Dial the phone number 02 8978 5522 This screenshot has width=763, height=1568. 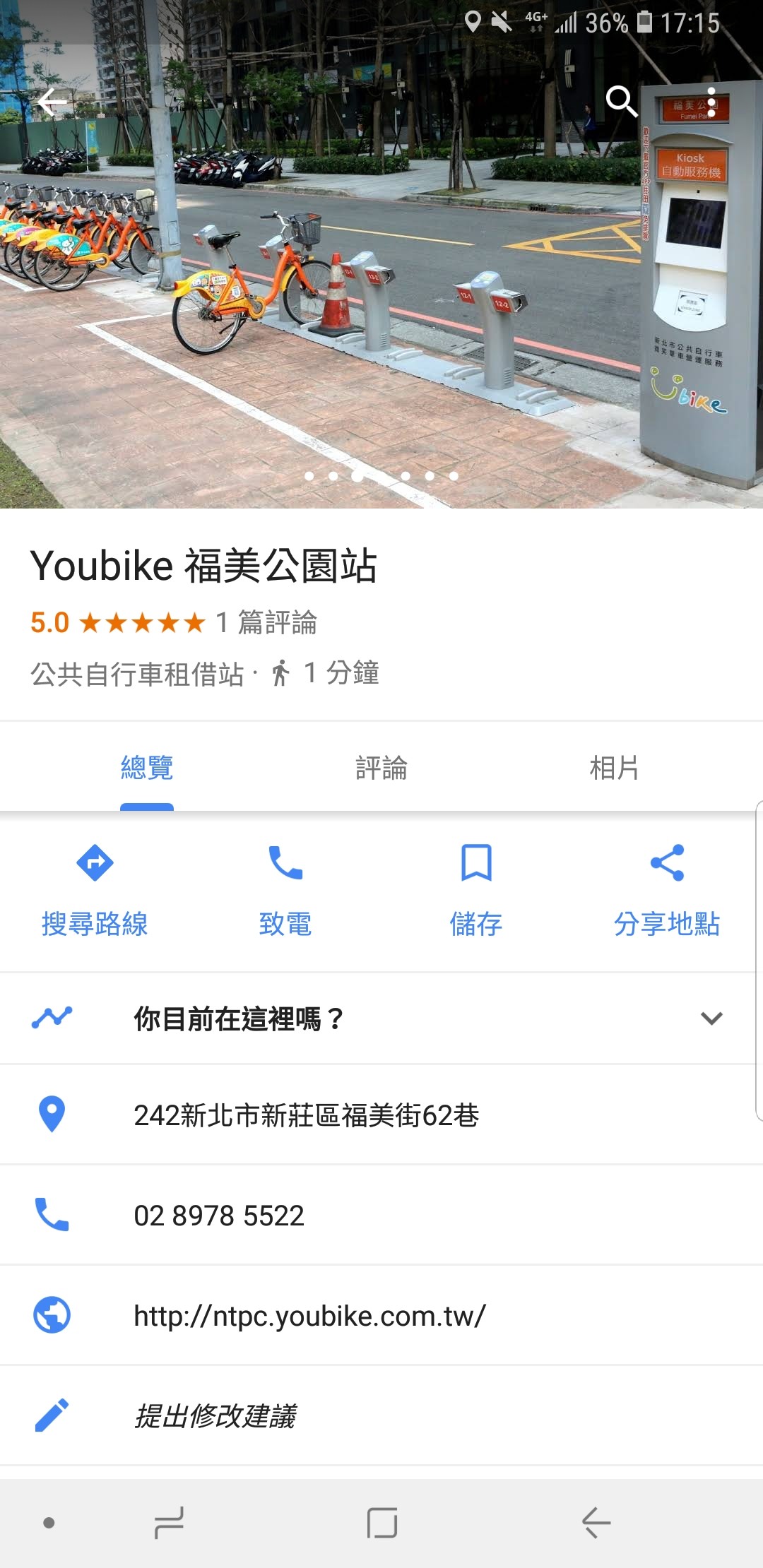click(x=381, y=1215)
